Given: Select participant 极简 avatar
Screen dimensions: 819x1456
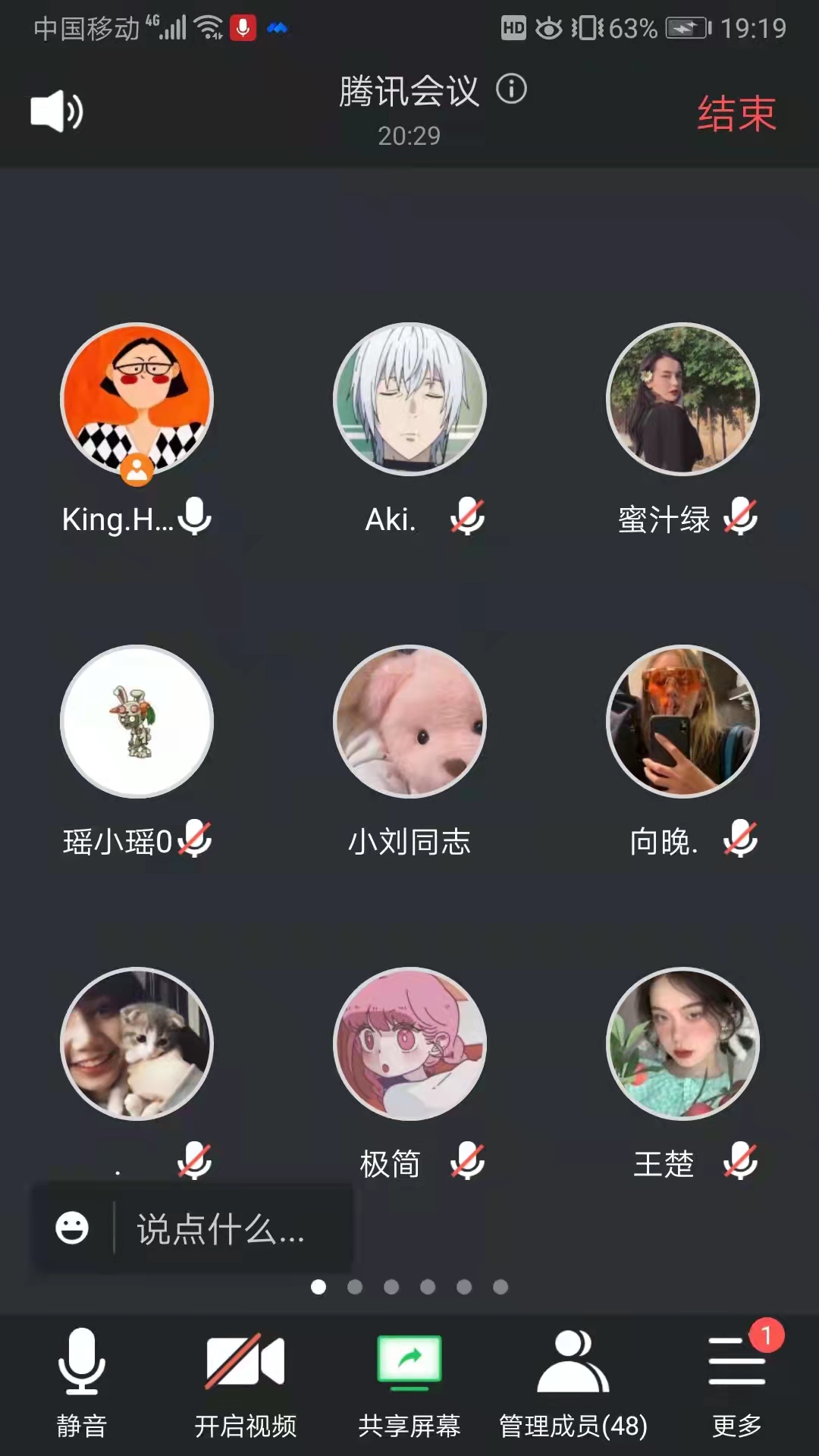Looking at the screenshot, I should click(x=409, y=1043).
